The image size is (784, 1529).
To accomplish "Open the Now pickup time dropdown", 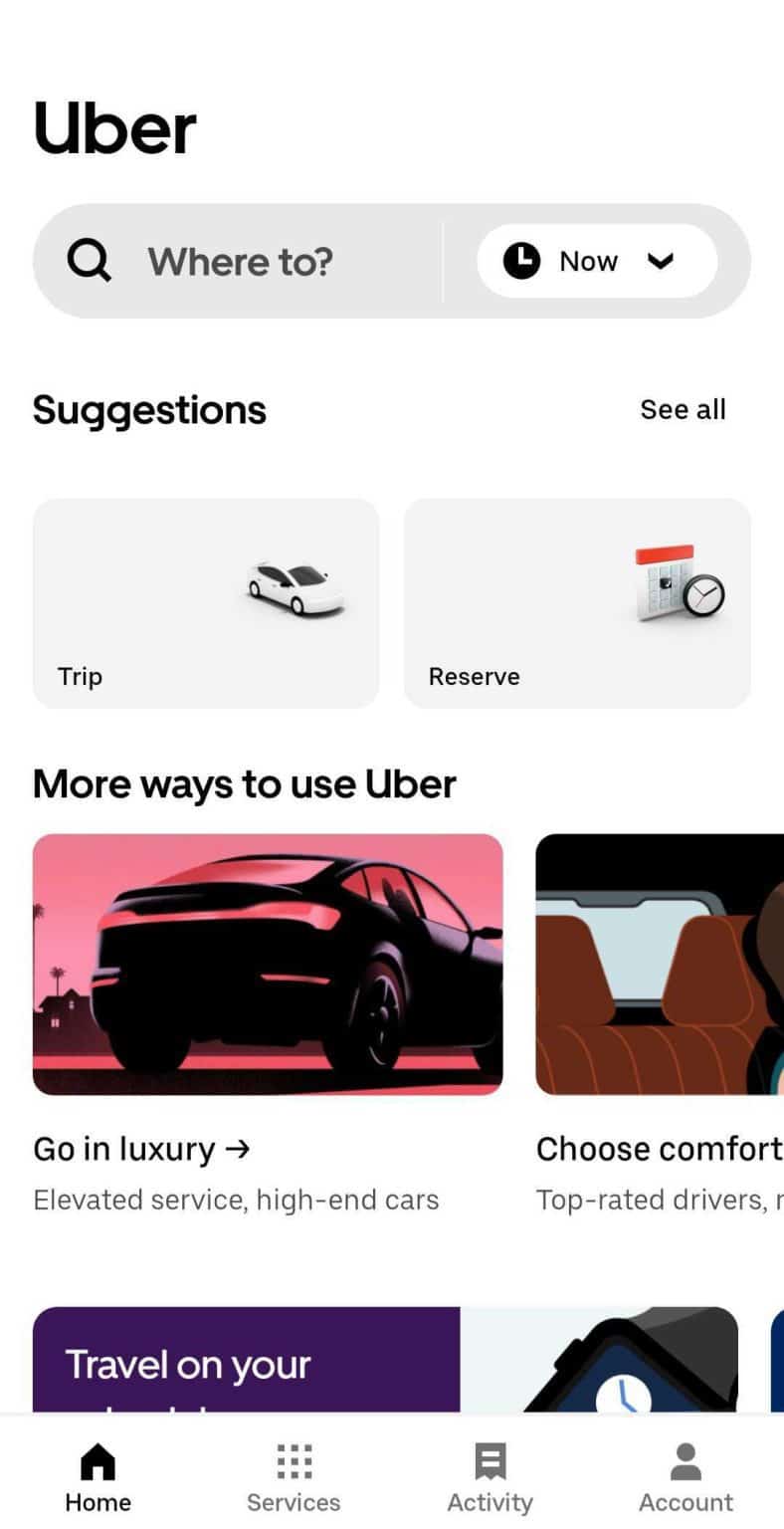I will (596, 262).
